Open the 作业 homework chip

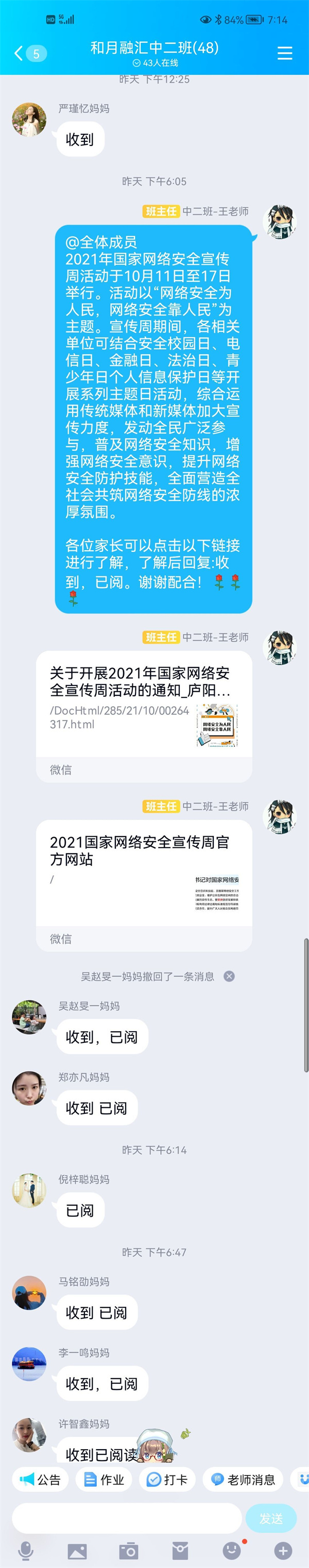tap(104, 1480)
